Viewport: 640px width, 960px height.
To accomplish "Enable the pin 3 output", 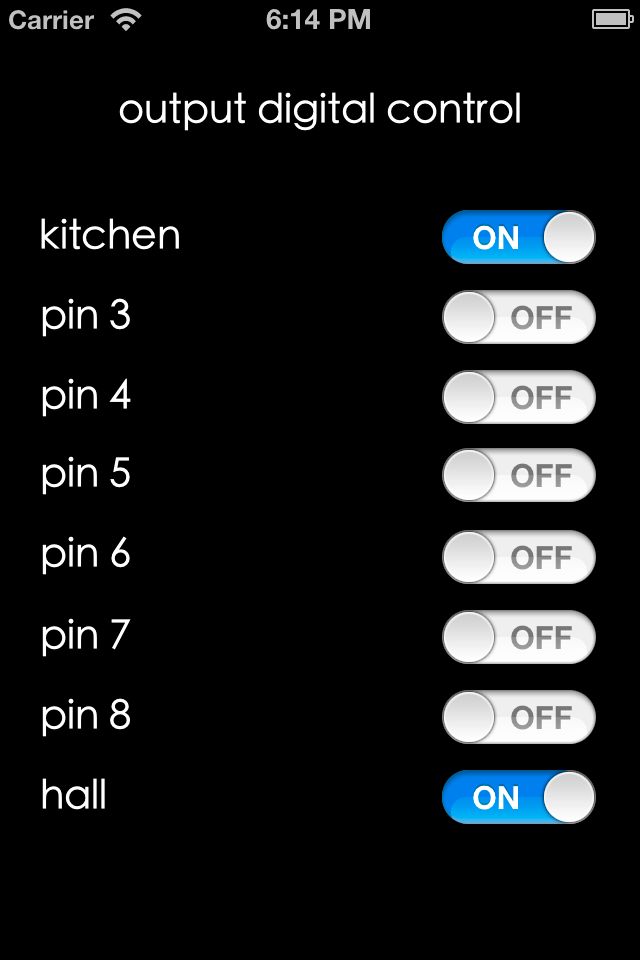I will pos(518,318).
